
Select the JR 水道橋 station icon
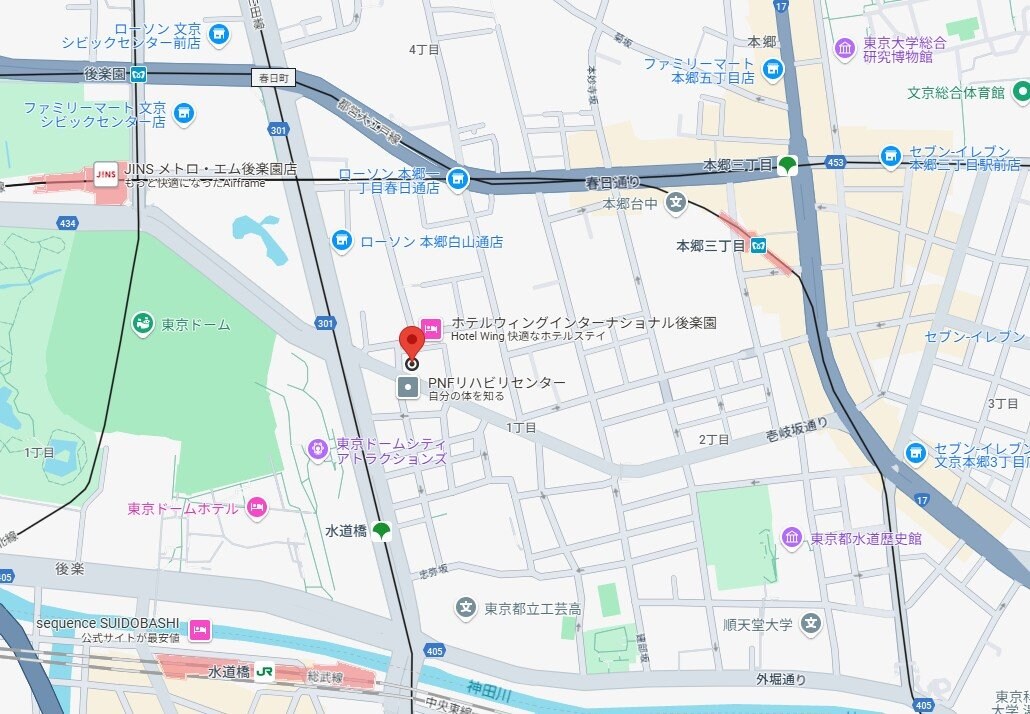265,673
